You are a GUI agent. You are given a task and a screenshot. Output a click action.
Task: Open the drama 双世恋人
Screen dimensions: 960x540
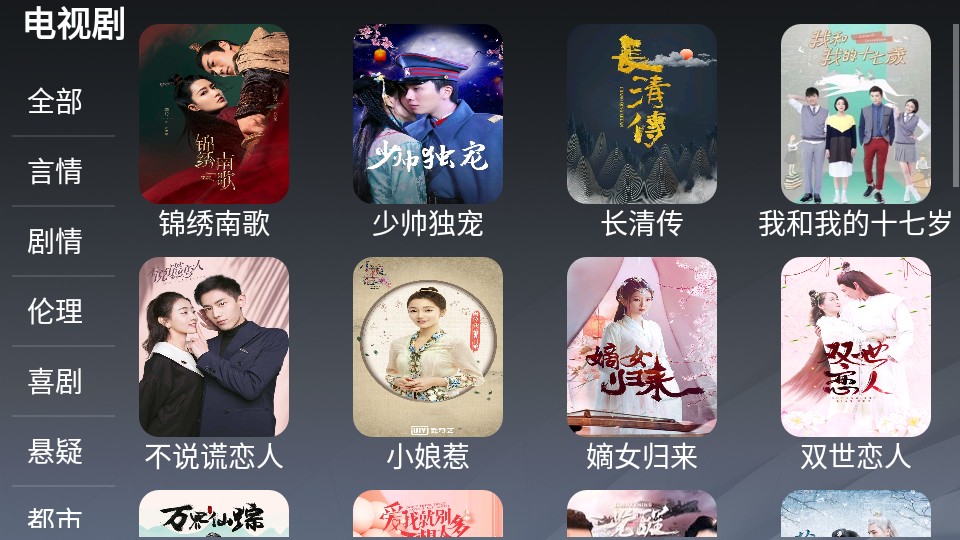tap(856, 347)
